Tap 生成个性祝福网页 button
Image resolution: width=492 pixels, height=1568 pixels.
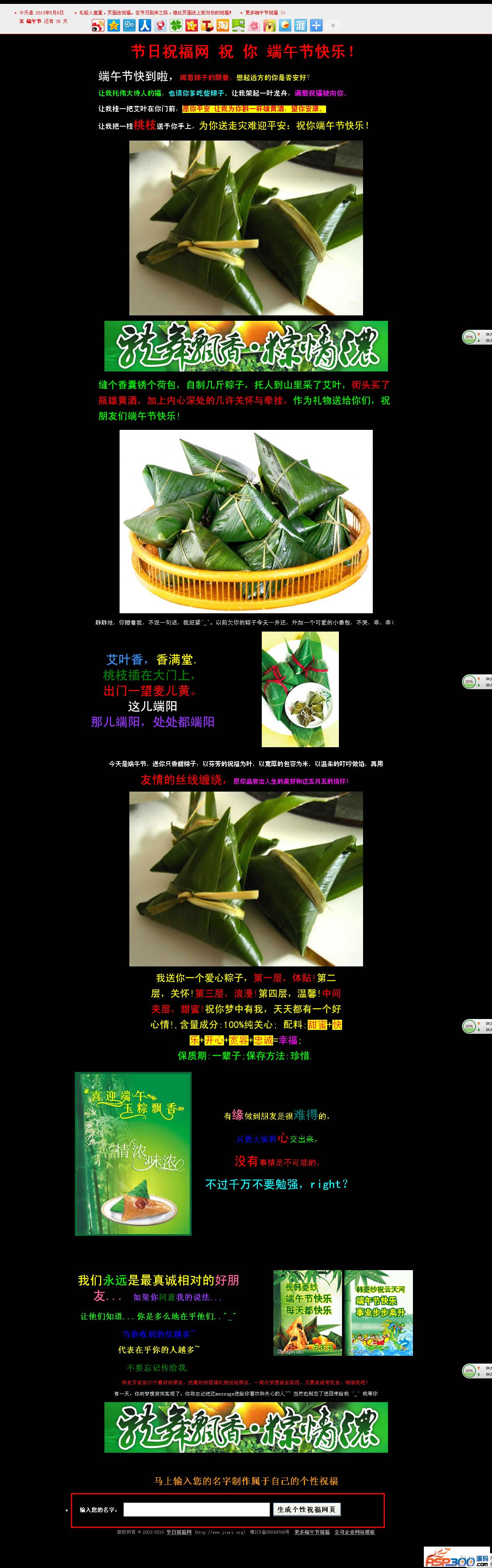[x=306, y=1510]
